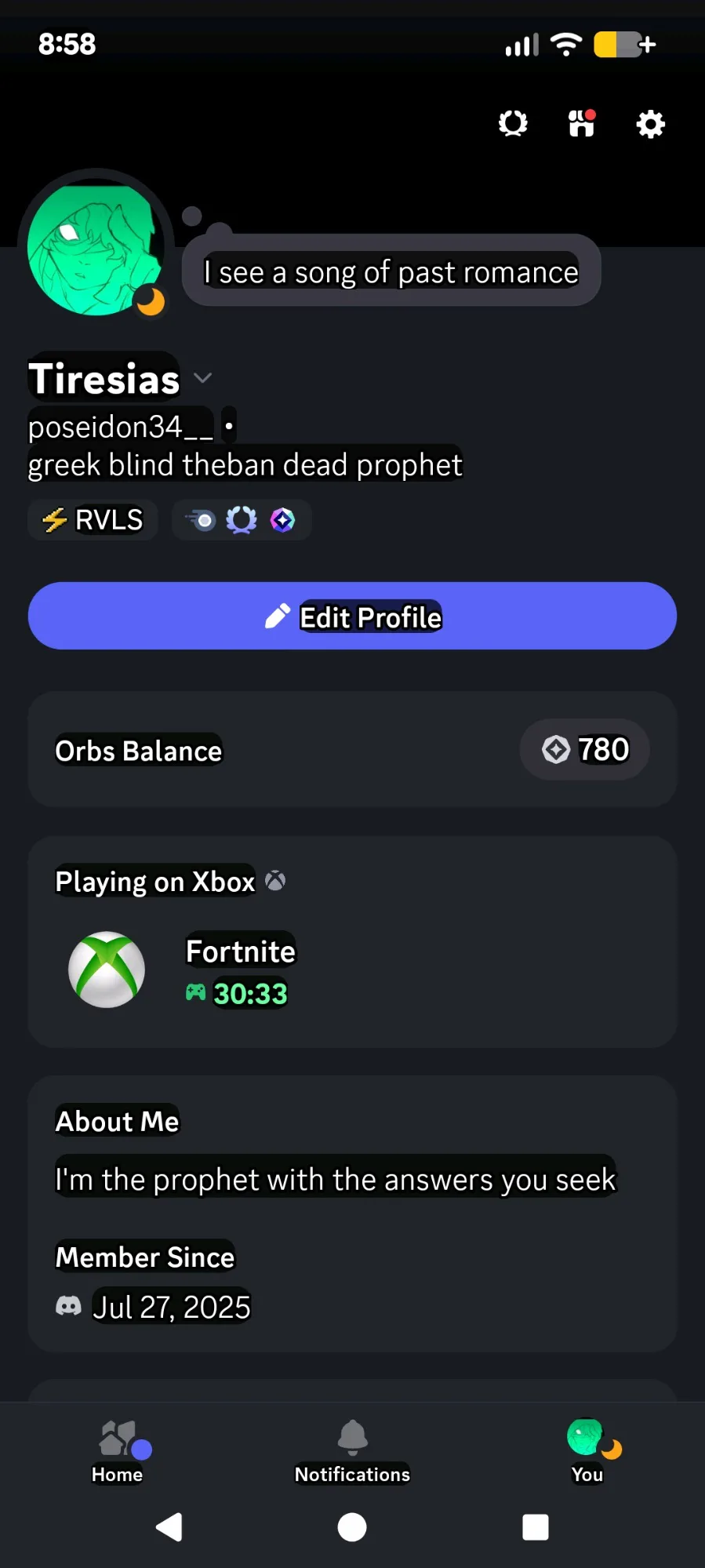The width and height of the screenshot is (705, 1568).
Task: Tap the RVLS server tag chip
Action: click(93, 520)
